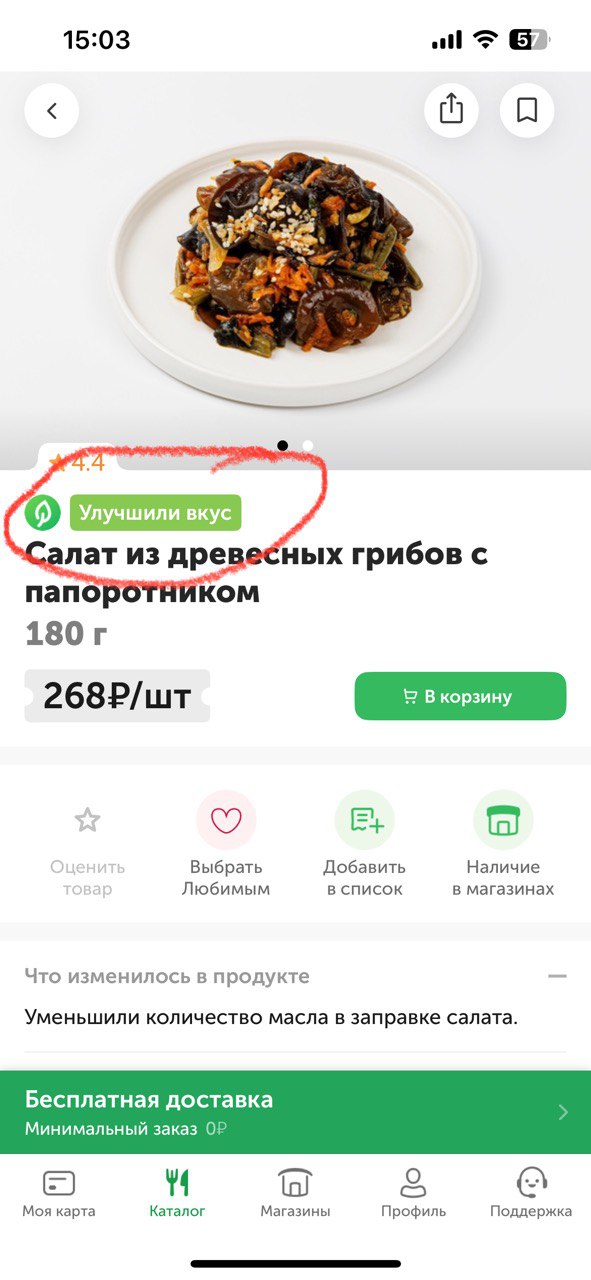
Task: Switch to the Магазины tab
Action: pos(295,1194)
